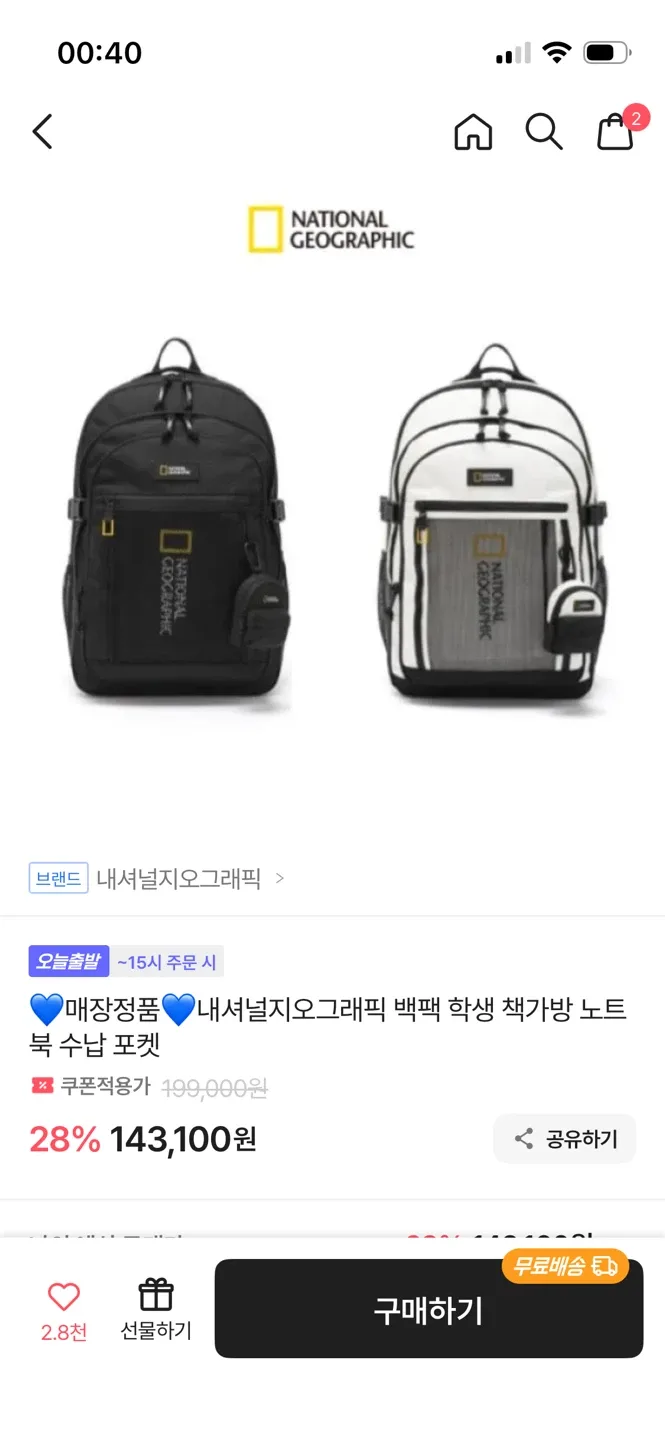Go back to the previous page
Viewport: 665px width, 1440px height.
pyautogui.click(x=42, y=132)
